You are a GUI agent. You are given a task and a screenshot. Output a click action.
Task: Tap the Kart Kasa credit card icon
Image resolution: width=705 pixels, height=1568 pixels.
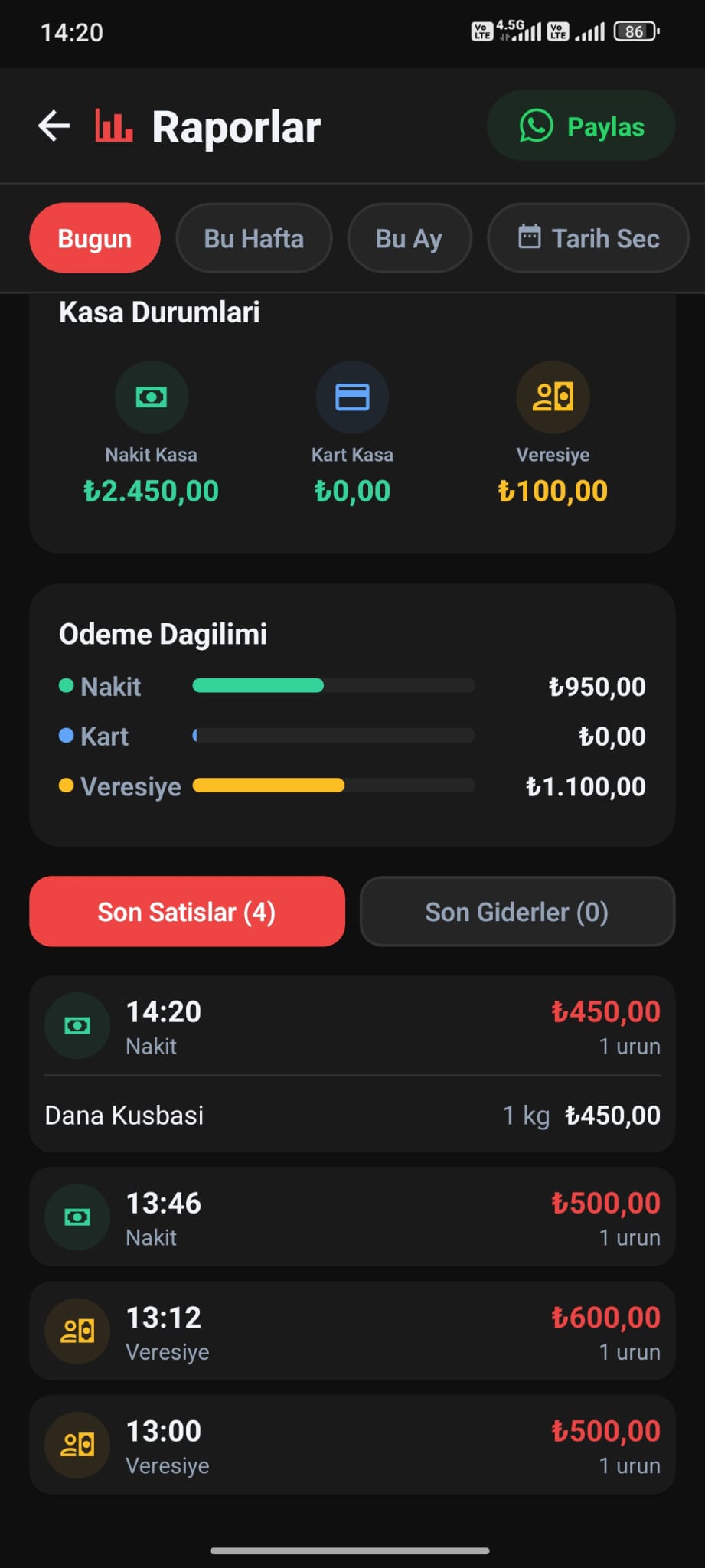tap(352, 396)
